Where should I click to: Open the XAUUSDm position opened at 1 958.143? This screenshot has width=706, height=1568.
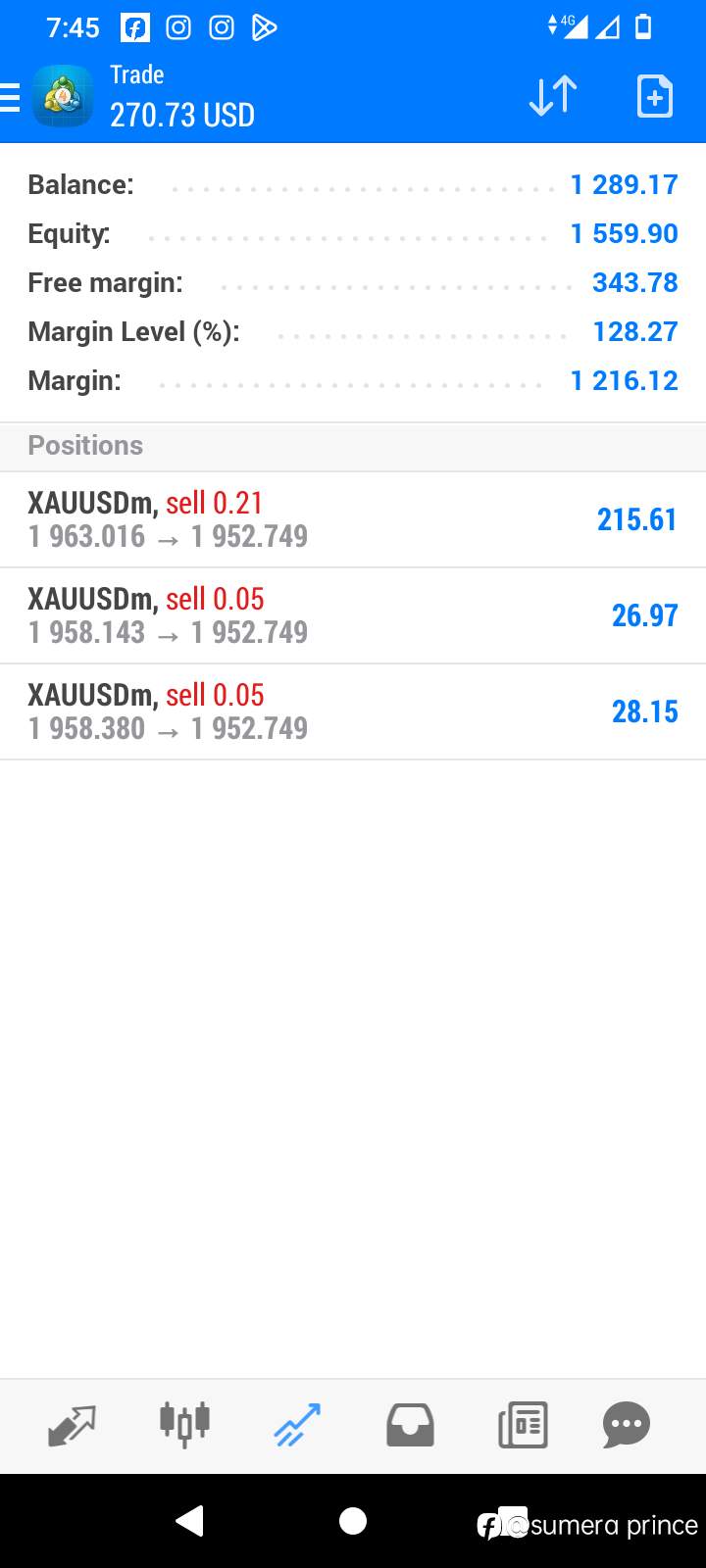tap(353, 615)
